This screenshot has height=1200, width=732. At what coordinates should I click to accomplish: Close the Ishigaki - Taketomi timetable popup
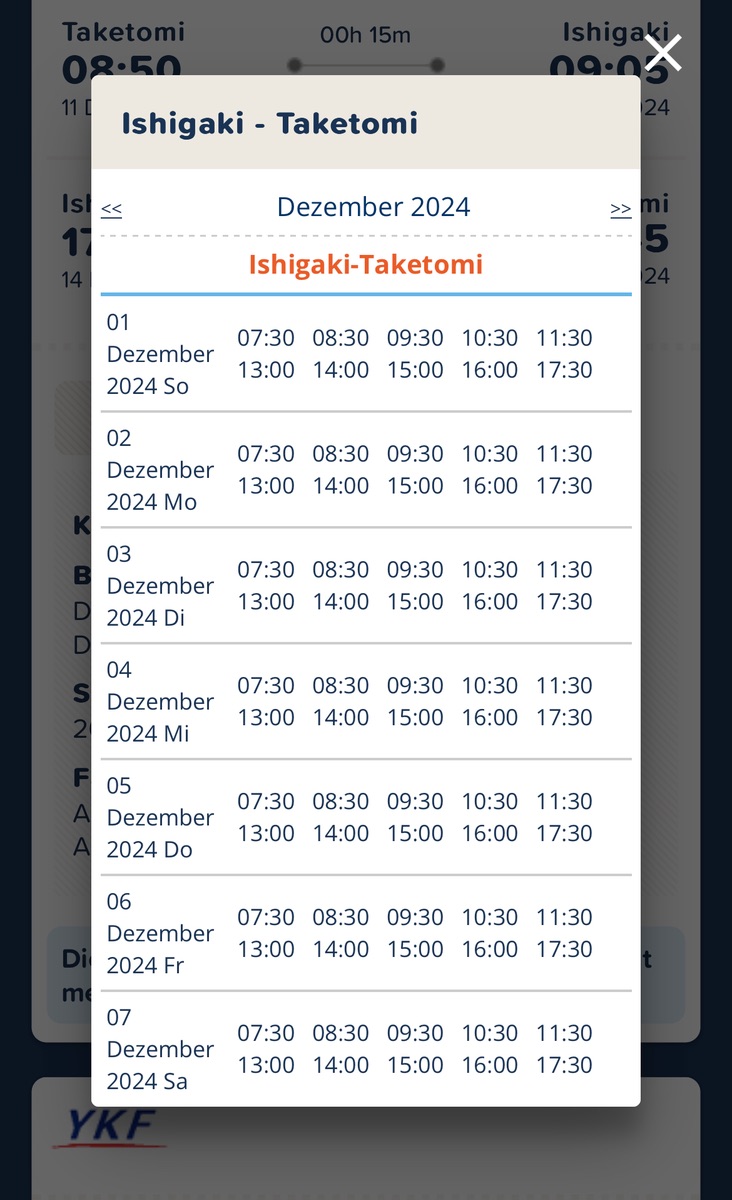coord(662,53)
